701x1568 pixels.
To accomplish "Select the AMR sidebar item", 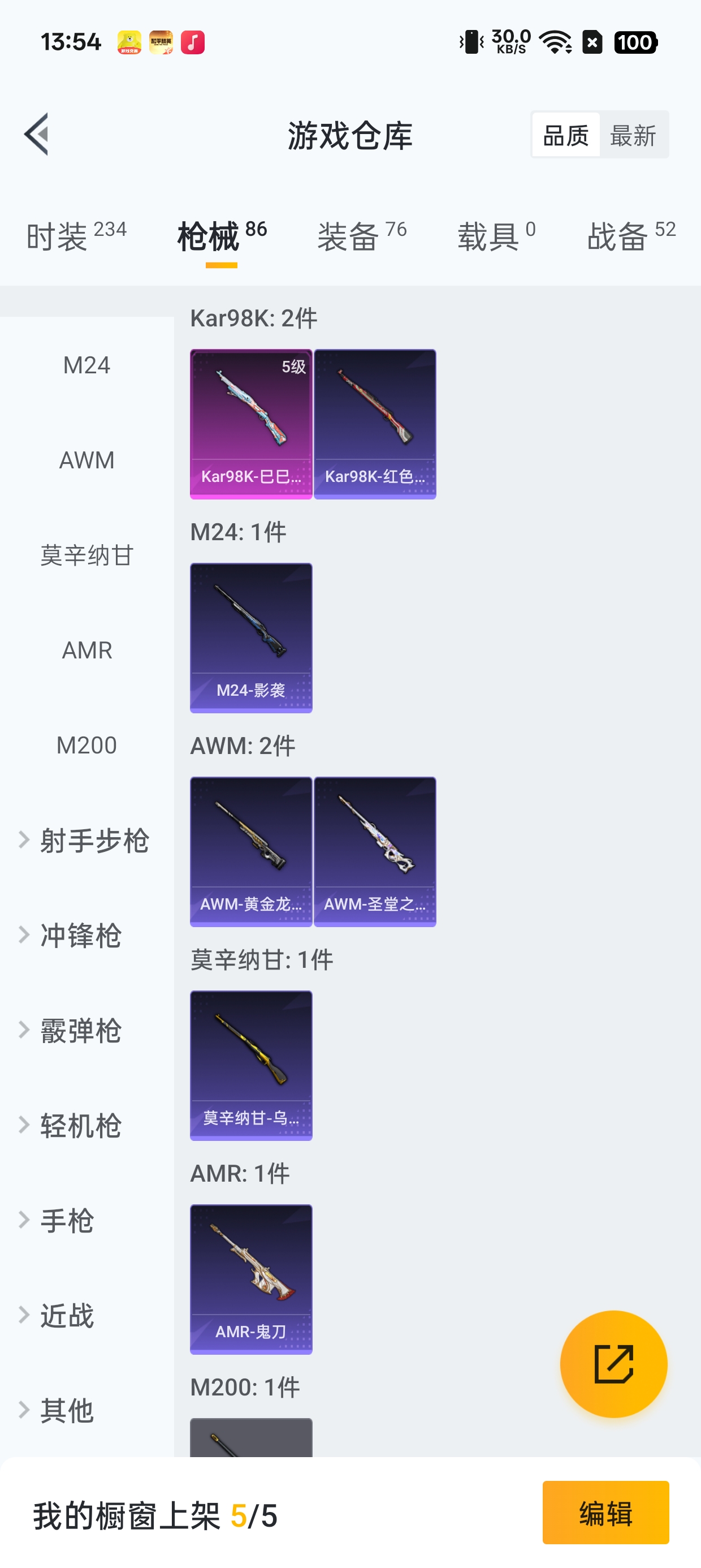I will tap(87, 650).
